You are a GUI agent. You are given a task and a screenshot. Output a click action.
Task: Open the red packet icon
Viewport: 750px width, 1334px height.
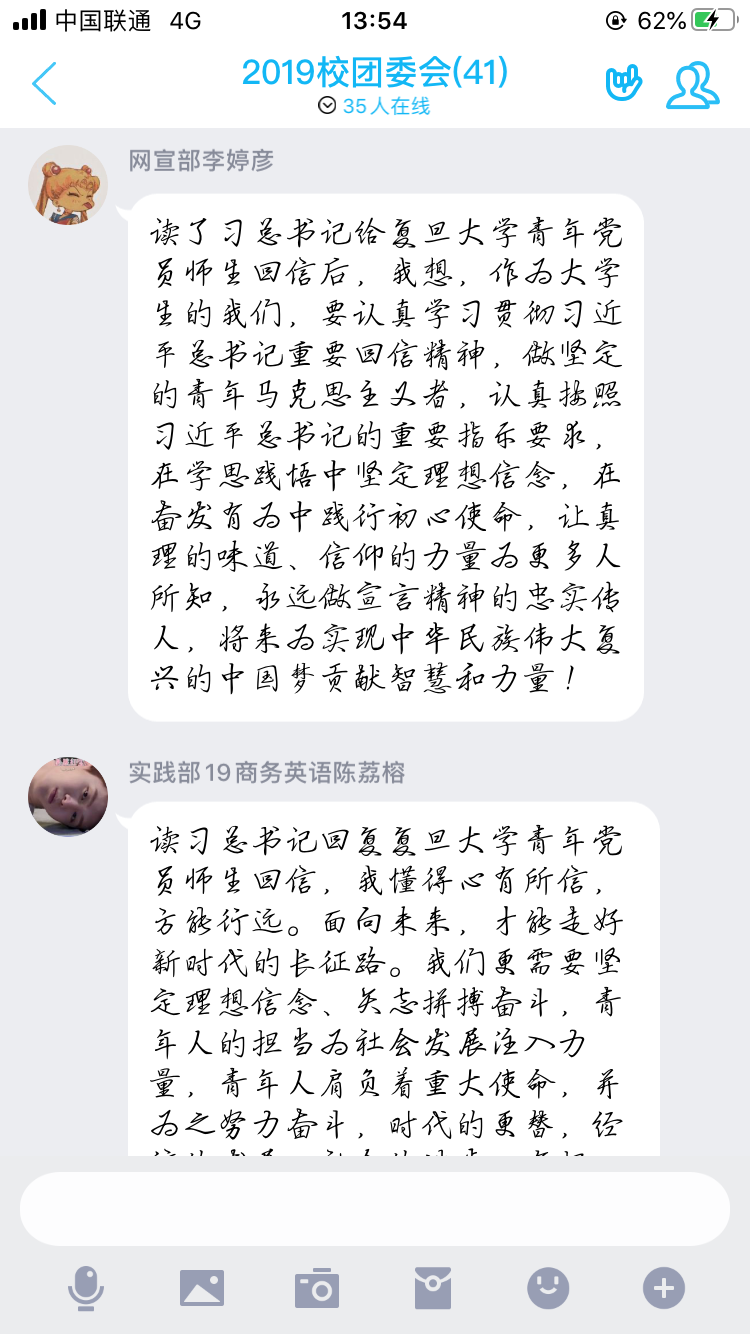433,1287
